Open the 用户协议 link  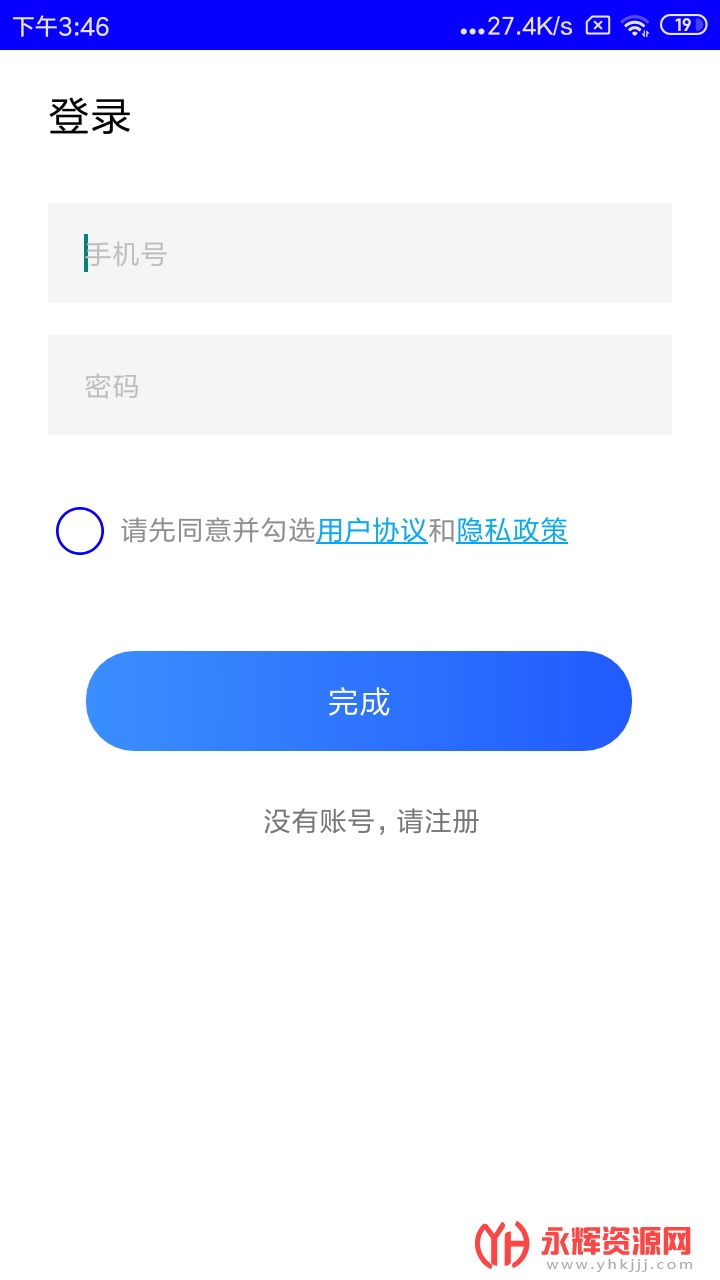click(372, 531)
